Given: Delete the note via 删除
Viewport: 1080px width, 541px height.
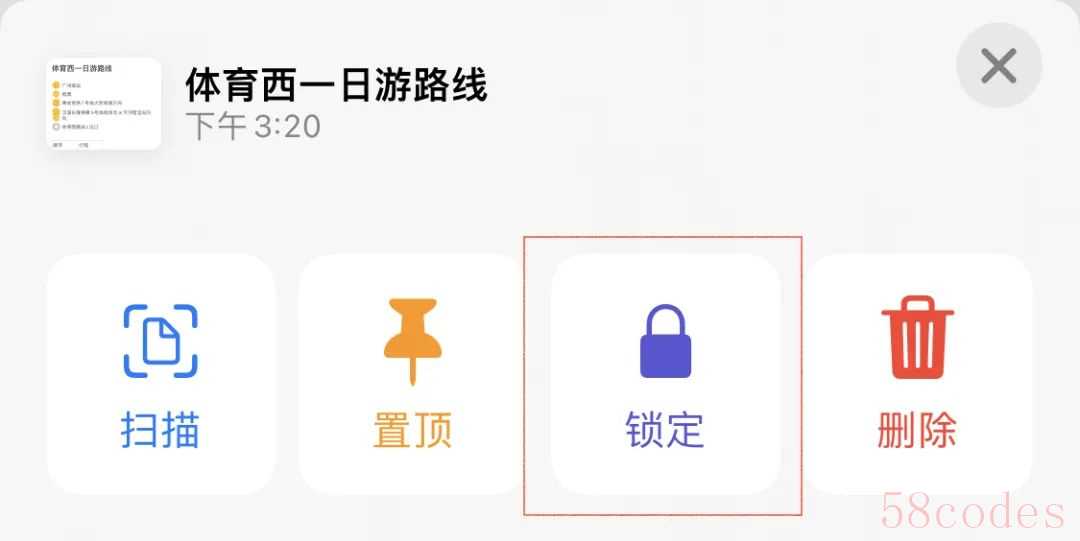Looking at the screenshot, I should pos(917,375).
